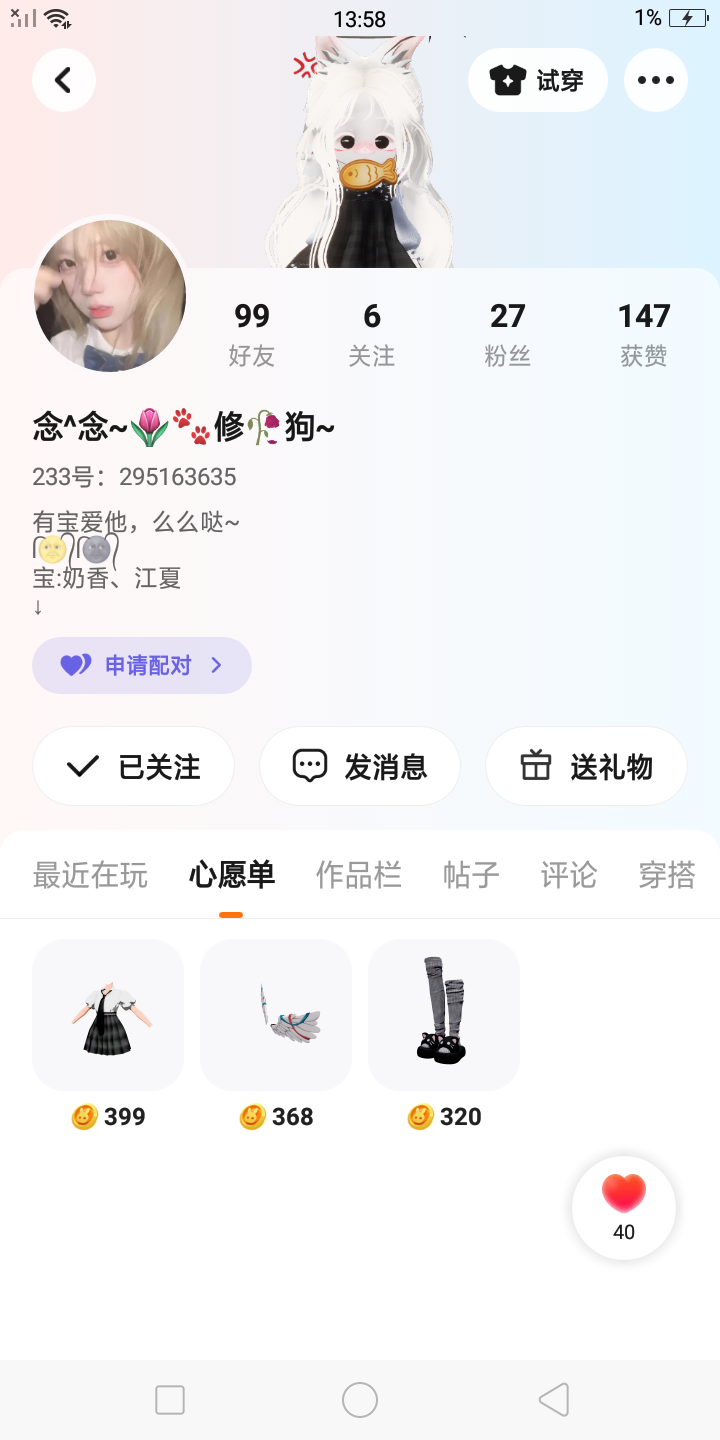Viewport: 720px width, 1440px height.
Task: Select the 心愿单 wishlist tab
Action: 232,875
